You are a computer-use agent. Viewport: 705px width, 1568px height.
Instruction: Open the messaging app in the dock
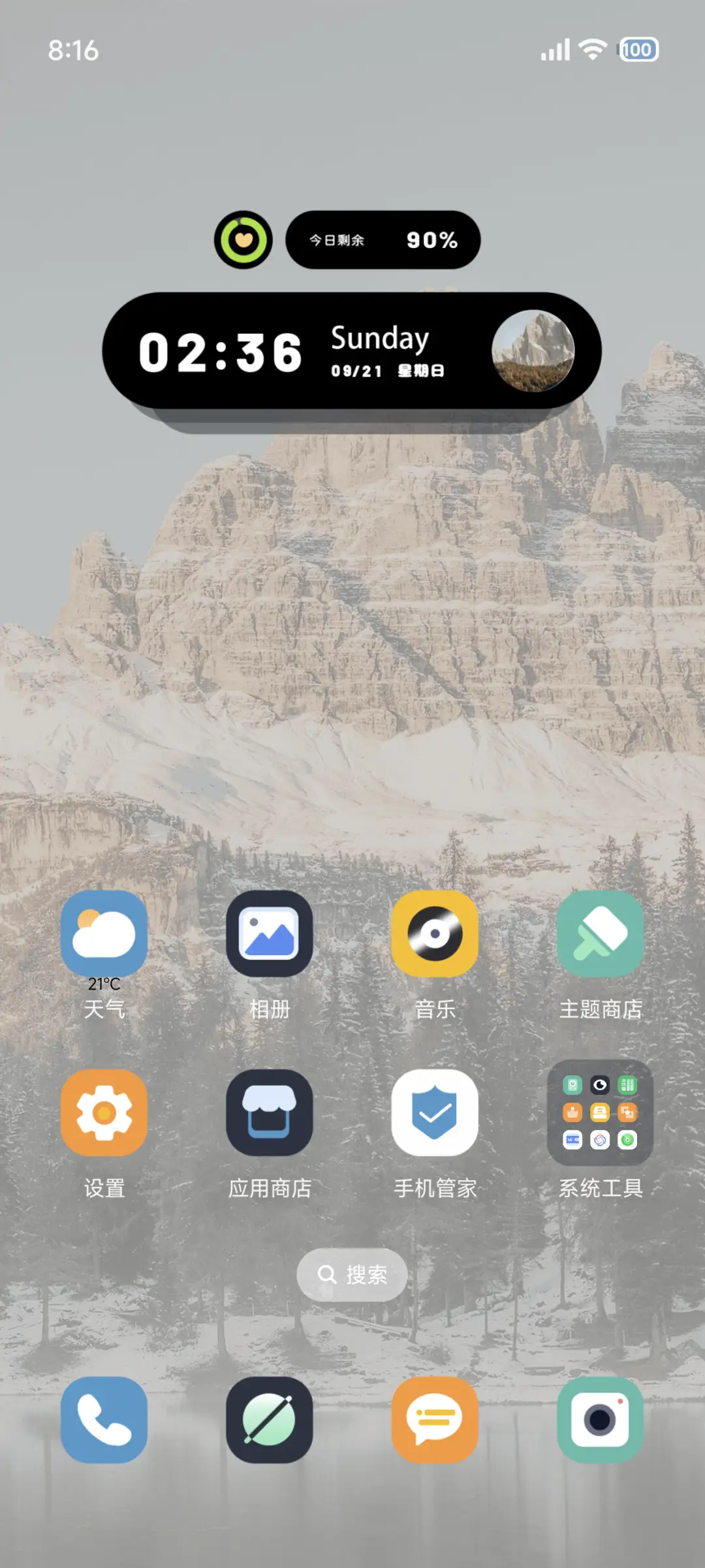(435, 1420)
